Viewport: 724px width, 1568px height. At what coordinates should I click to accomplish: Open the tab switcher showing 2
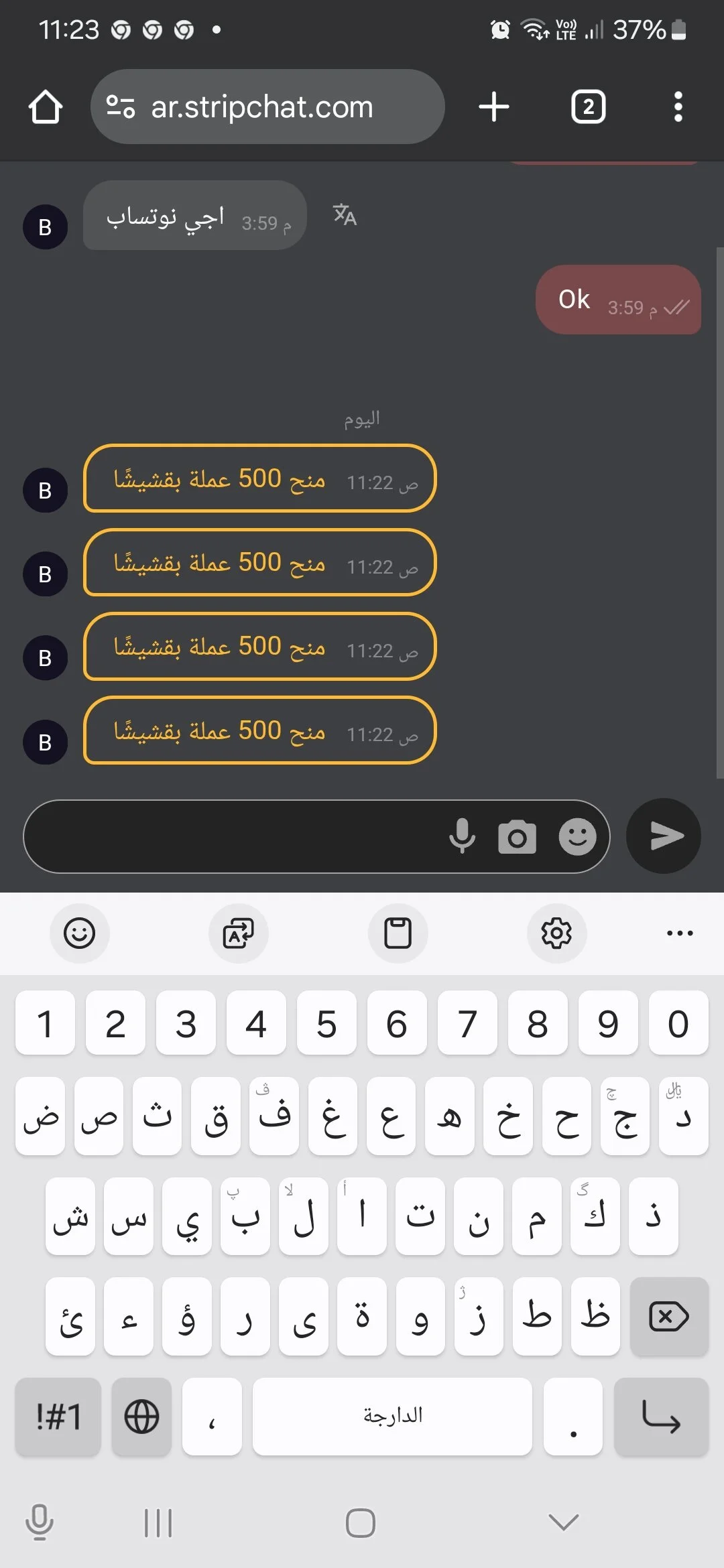(588, 107)
